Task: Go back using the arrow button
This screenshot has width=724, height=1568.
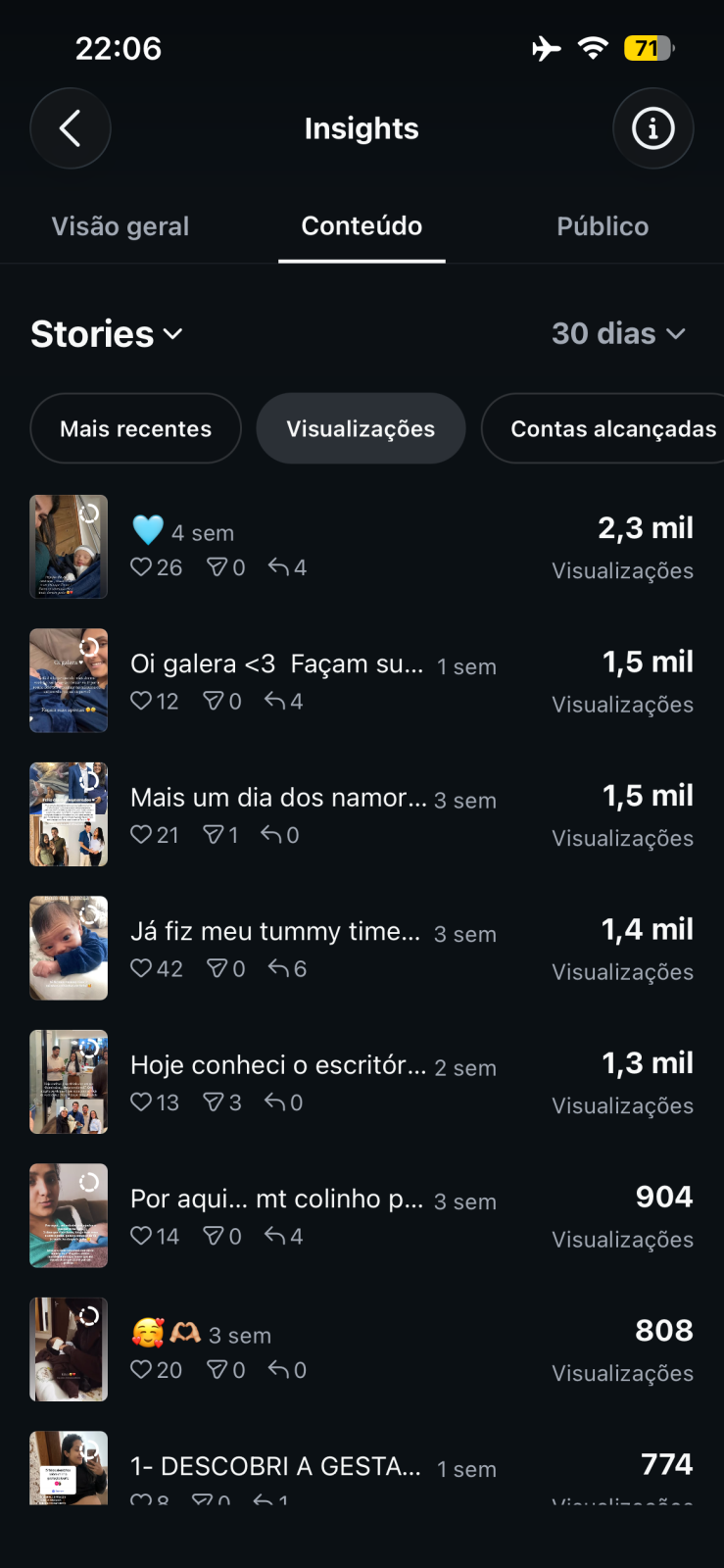Action: (71, 128)
